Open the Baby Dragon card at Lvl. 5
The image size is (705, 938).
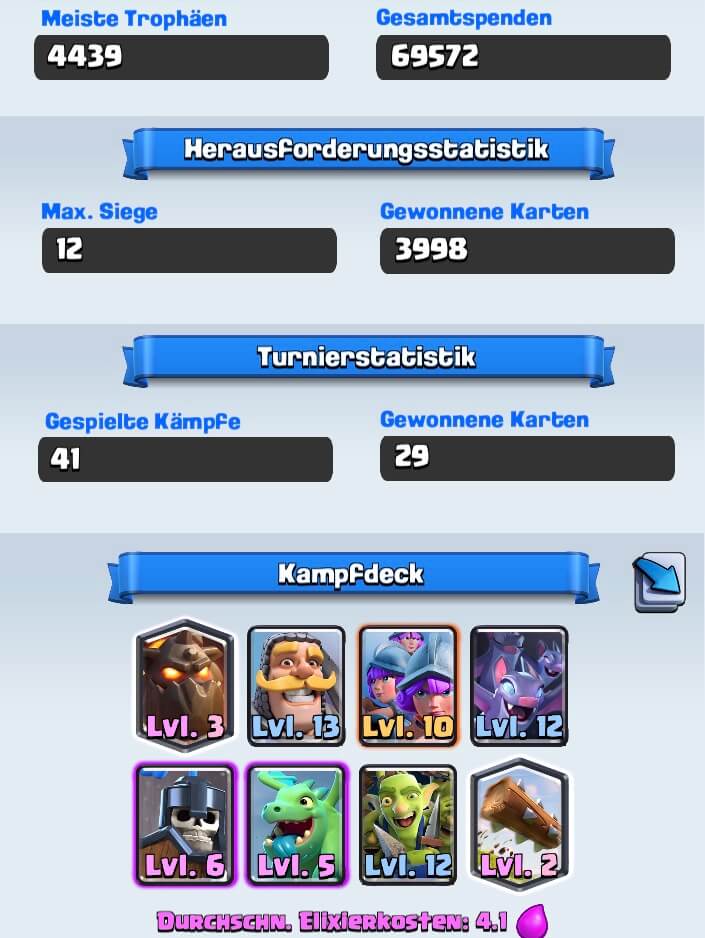click(x=296, y=825)
